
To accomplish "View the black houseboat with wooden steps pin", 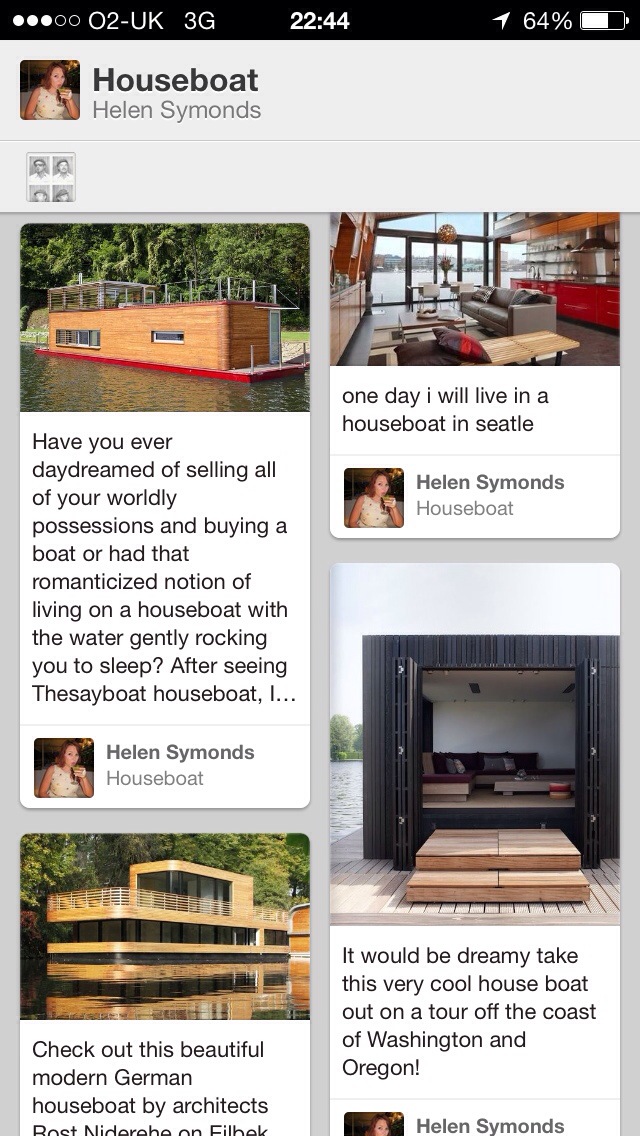I will click(x=475, y=745).
